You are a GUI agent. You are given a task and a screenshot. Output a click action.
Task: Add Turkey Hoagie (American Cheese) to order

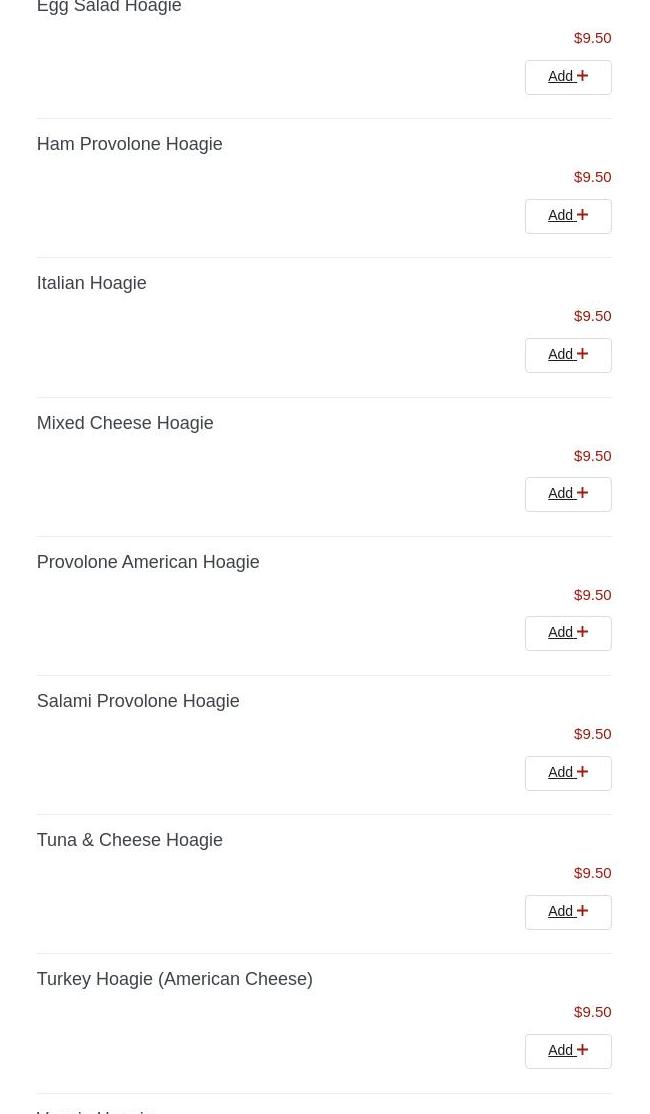tap(567, 1051)
